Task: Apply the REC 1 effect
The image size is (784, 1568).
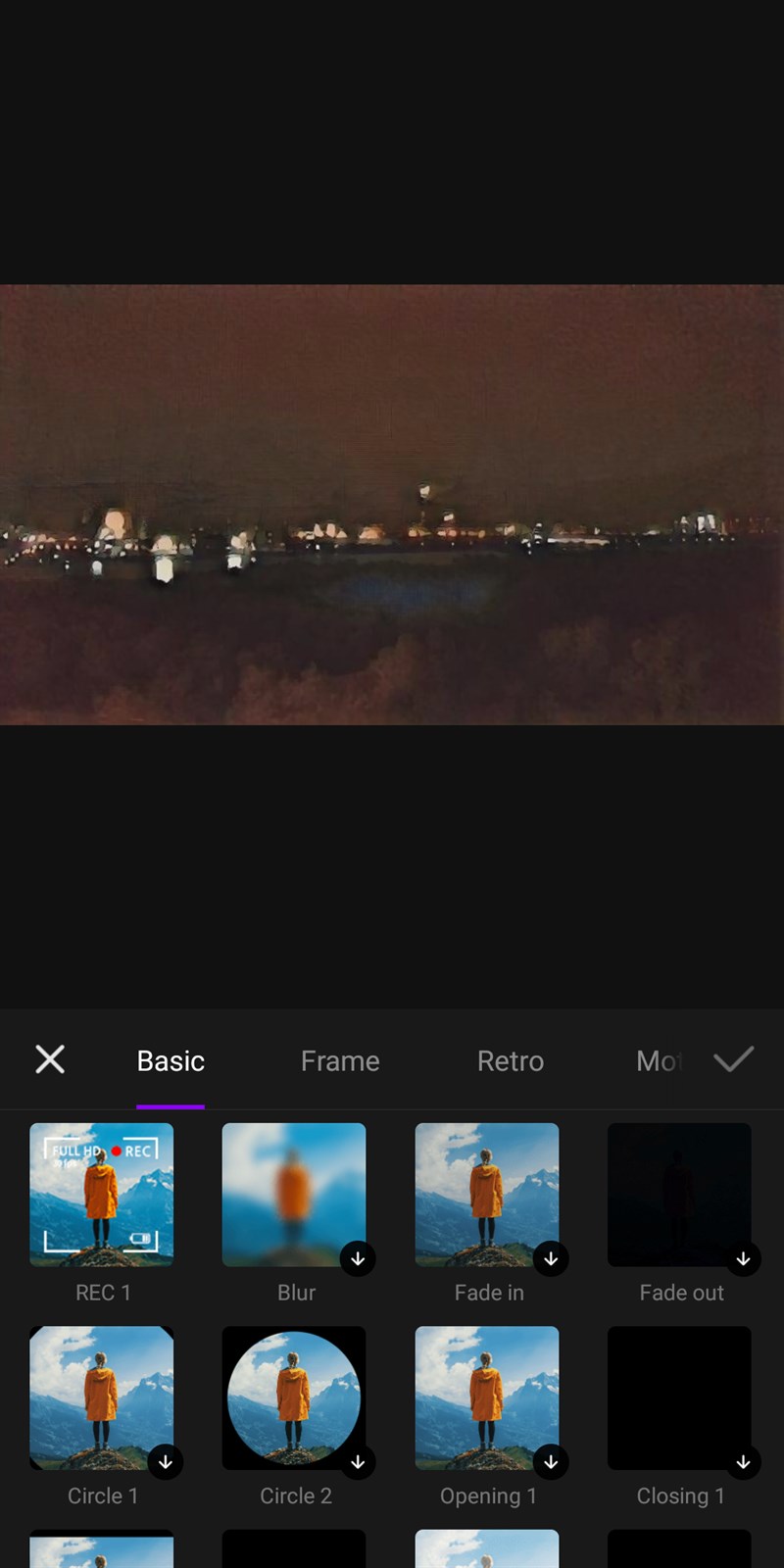Action: point(102,1195)
